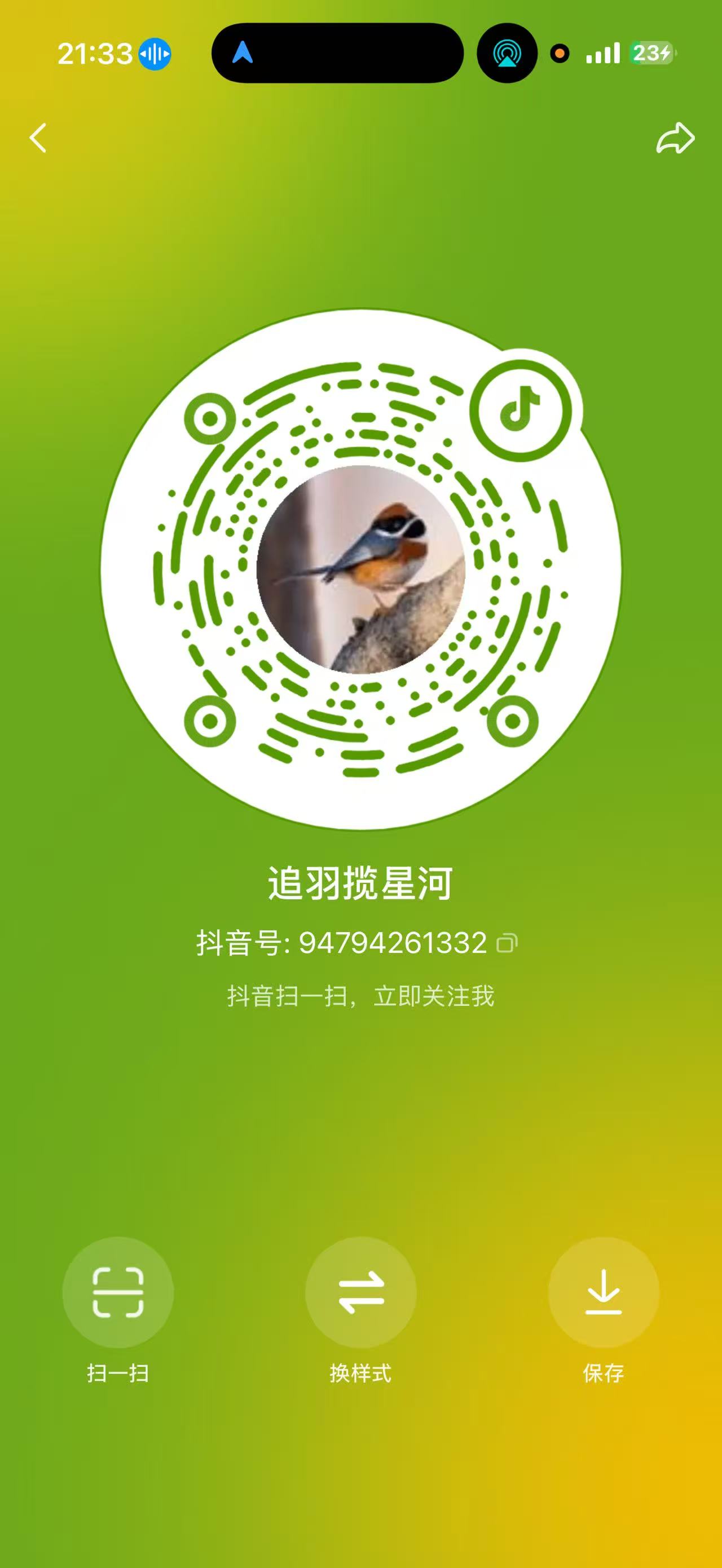
Task: Tap the 保存 text label
Action: pos(604,1375)
